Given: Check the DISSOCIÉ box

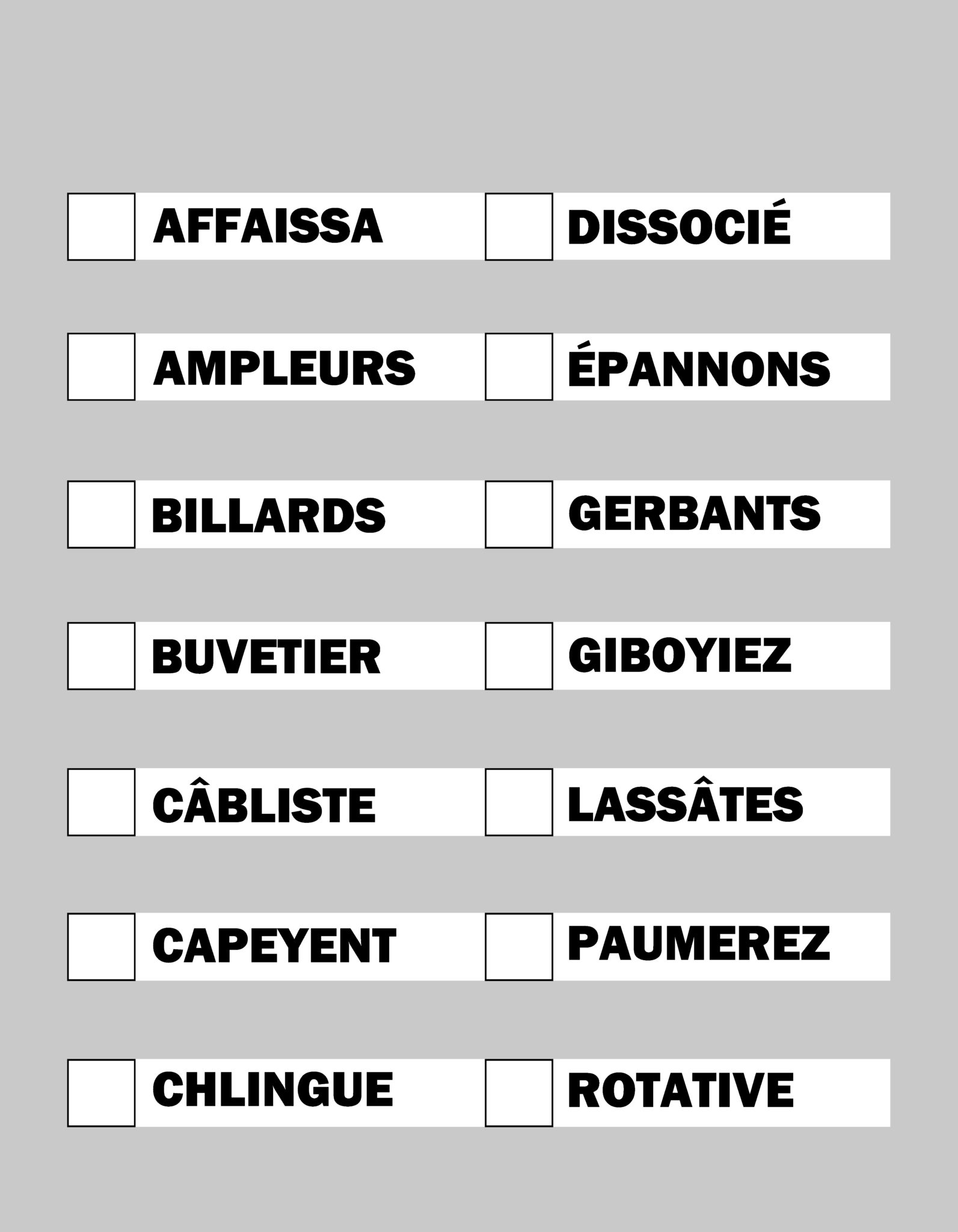Looking at the screenshot, I should click(519, 227).
